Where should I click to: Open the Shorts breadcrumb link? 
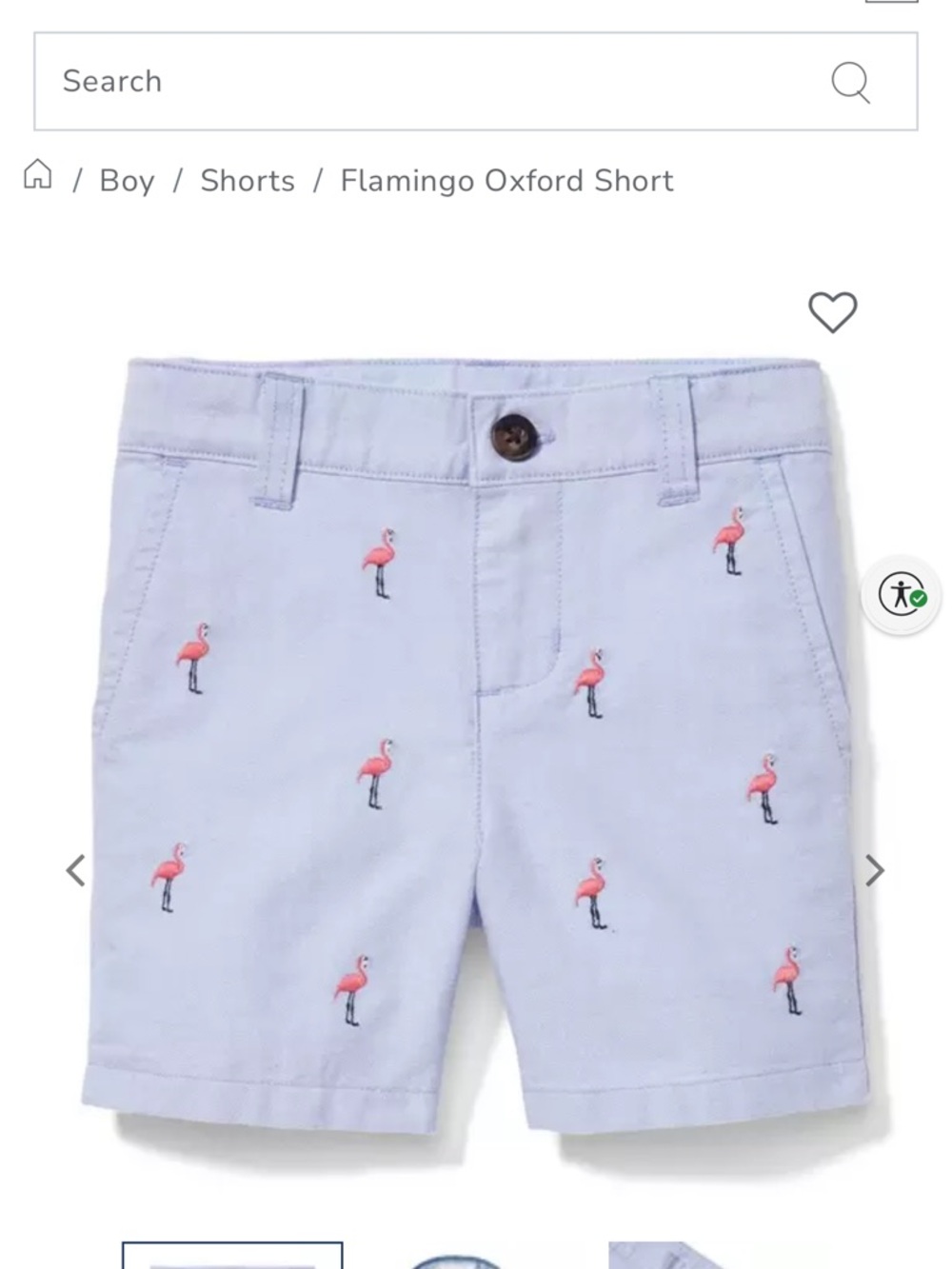pos(248,181)
